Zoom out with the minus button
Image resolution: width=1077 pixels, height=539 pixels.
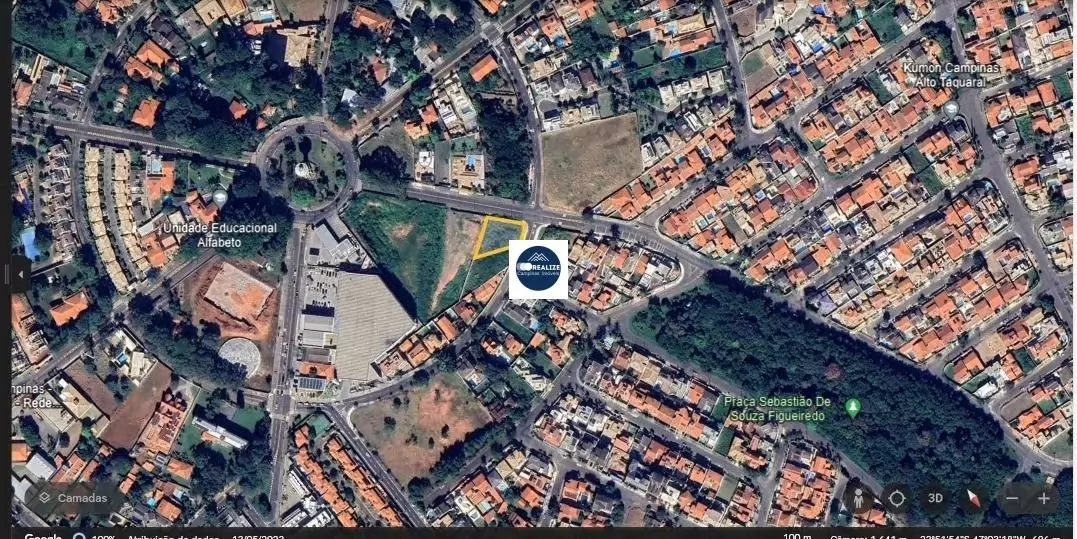tap(1012, 497)
